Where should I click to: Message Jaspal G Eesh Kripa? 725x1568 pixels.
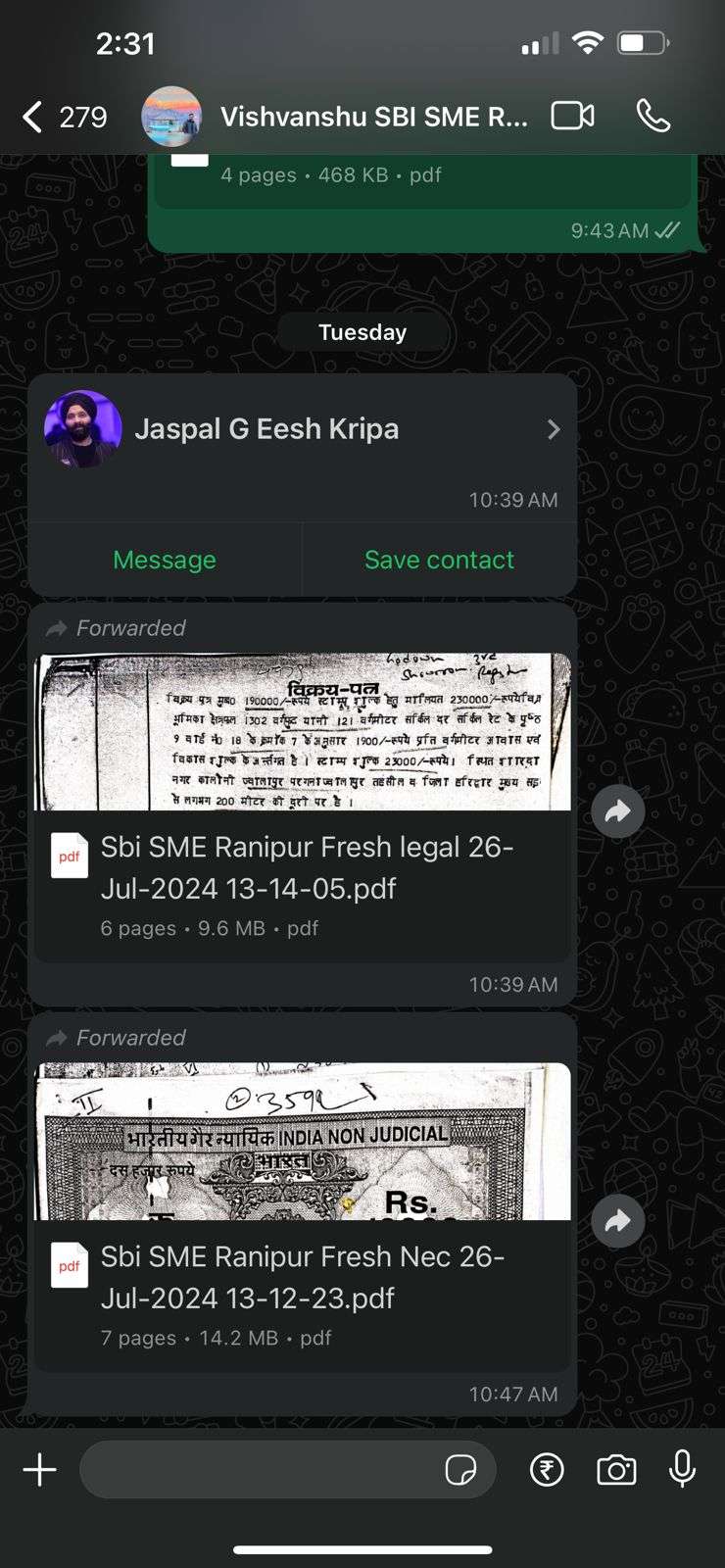coord(165,560)
